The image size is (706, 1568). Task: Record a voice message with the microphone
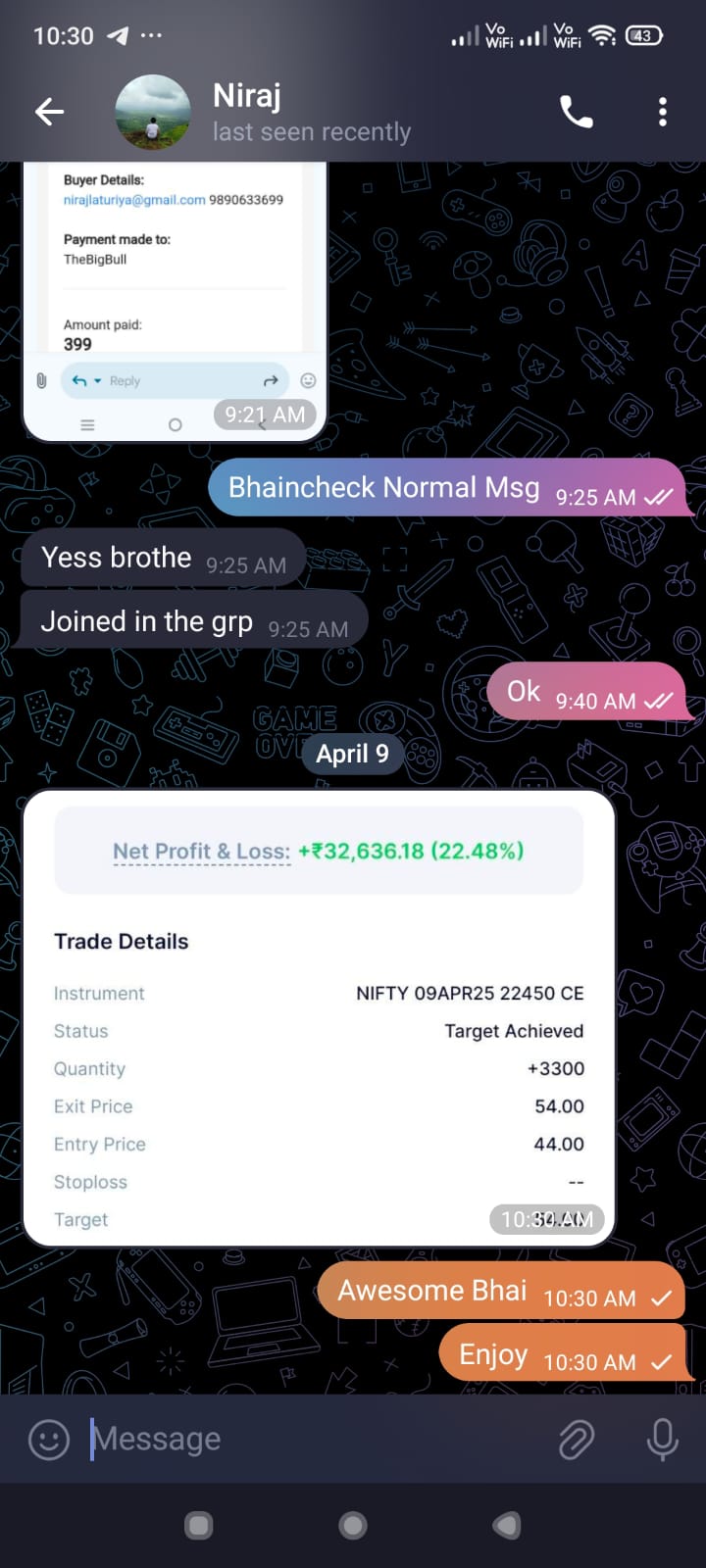click(x=663, y=1439)
